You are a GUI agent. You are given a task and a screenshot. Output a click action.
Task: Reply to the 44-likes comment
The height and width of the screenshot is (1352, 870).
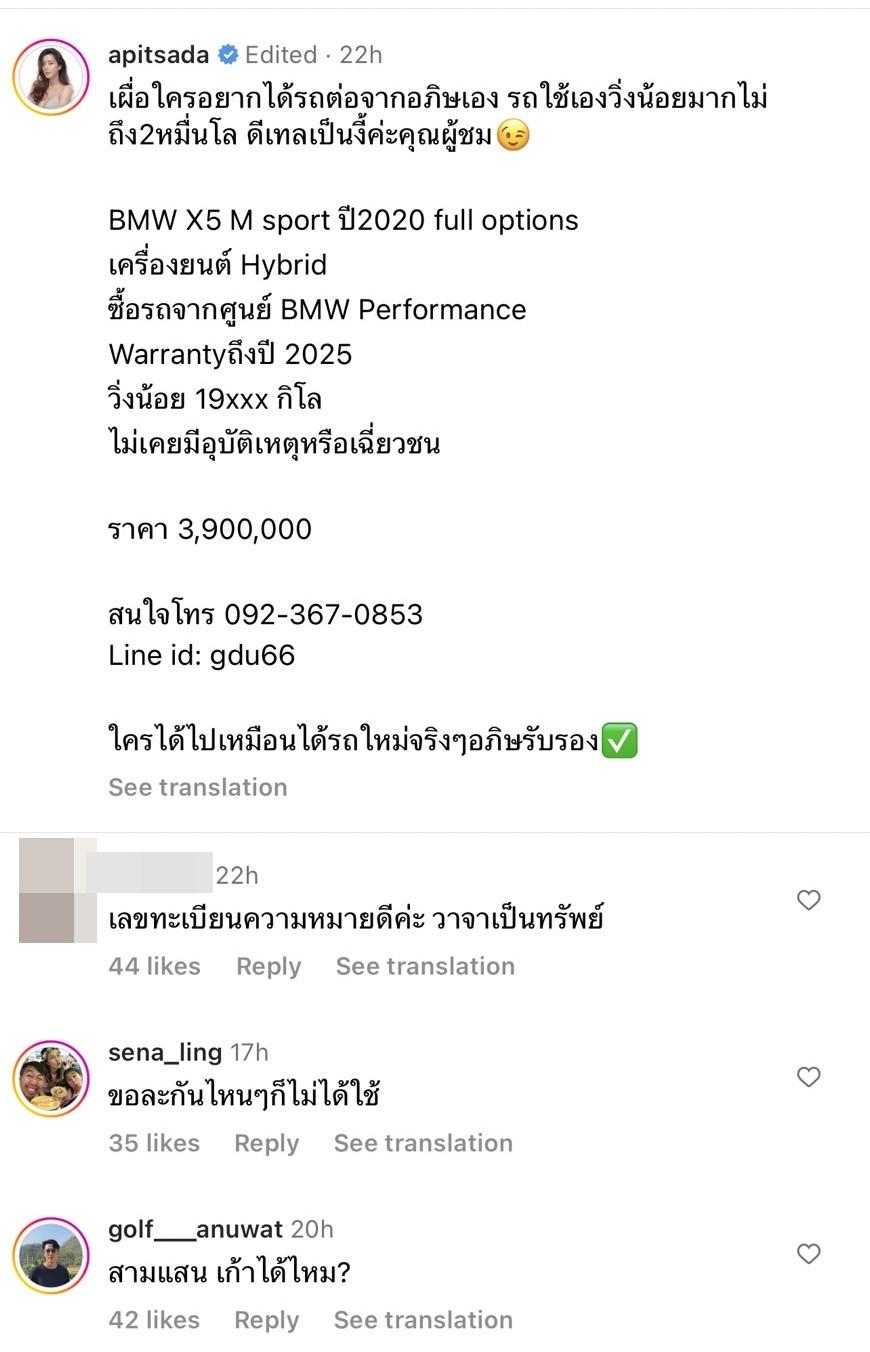(268, 966)
